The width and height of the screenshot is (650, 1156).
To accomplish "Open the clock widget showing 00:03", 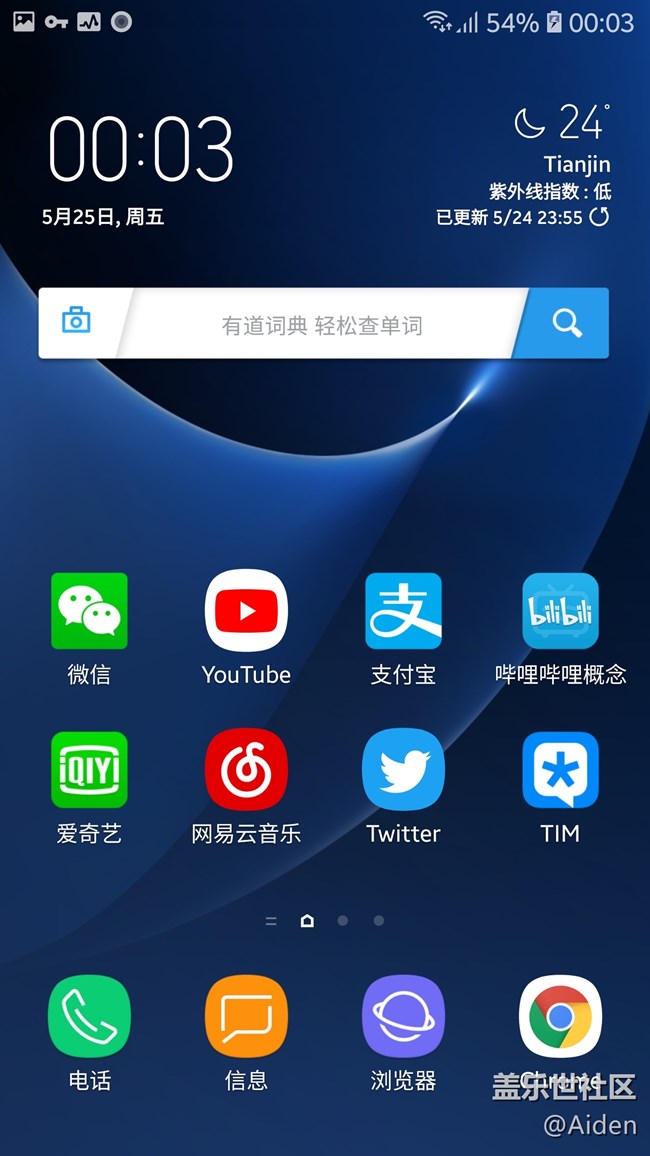I will pyautogui.click(x=141, y=150).
